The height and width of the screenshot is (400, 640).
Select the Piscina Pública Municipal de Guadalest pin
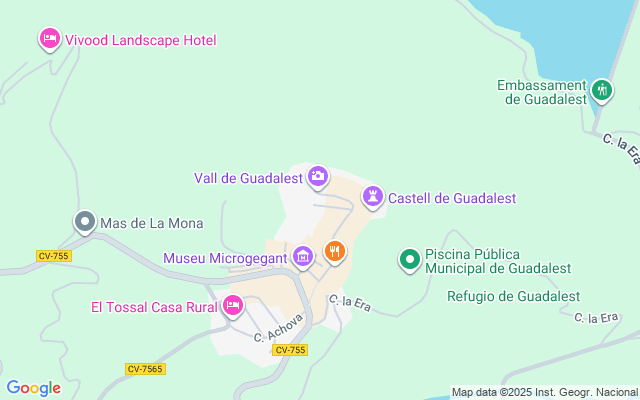pyautogui.click(x=409, y=260)
